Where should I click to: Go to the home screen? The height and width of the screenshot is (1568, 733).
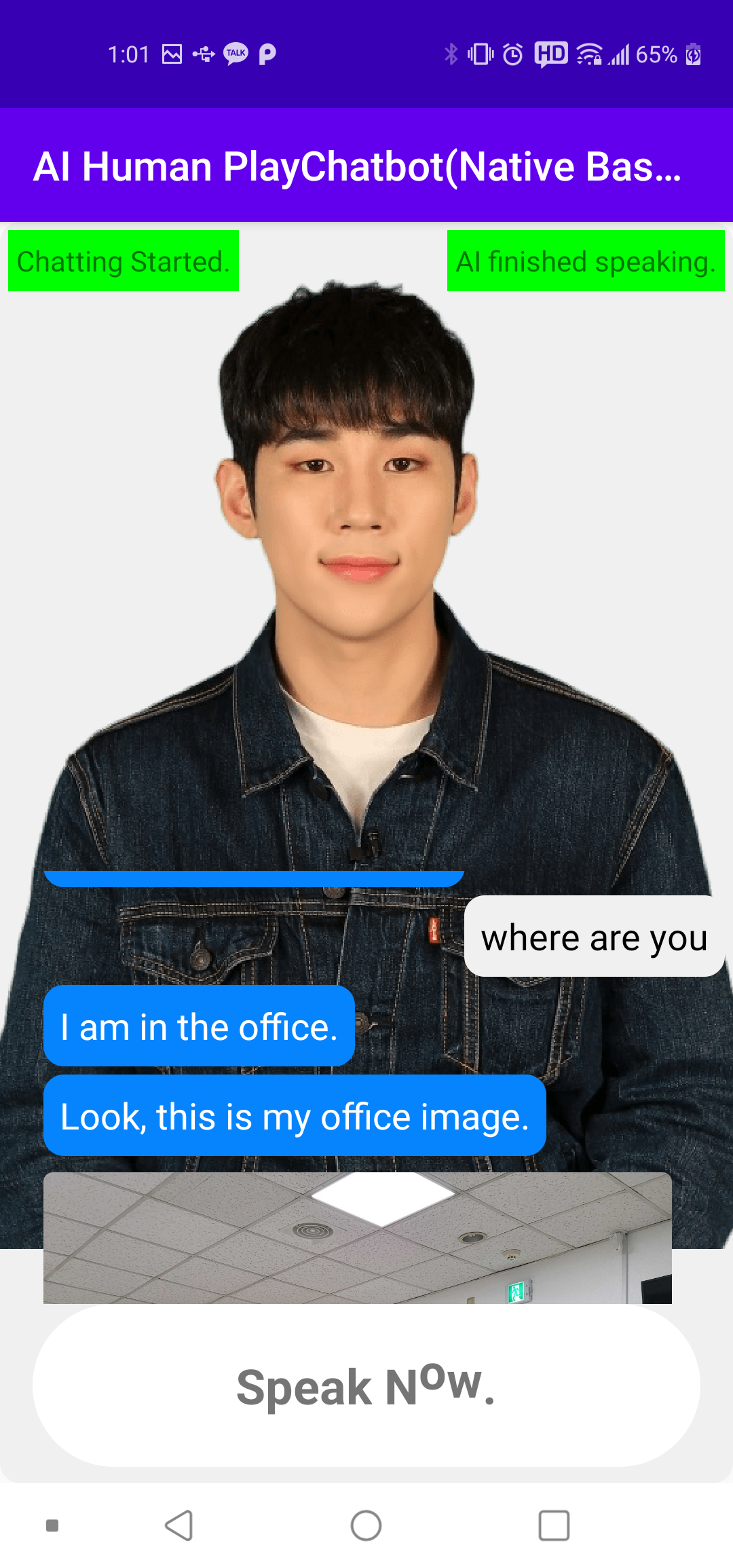pyautogui.click(x=366, y=1526)
